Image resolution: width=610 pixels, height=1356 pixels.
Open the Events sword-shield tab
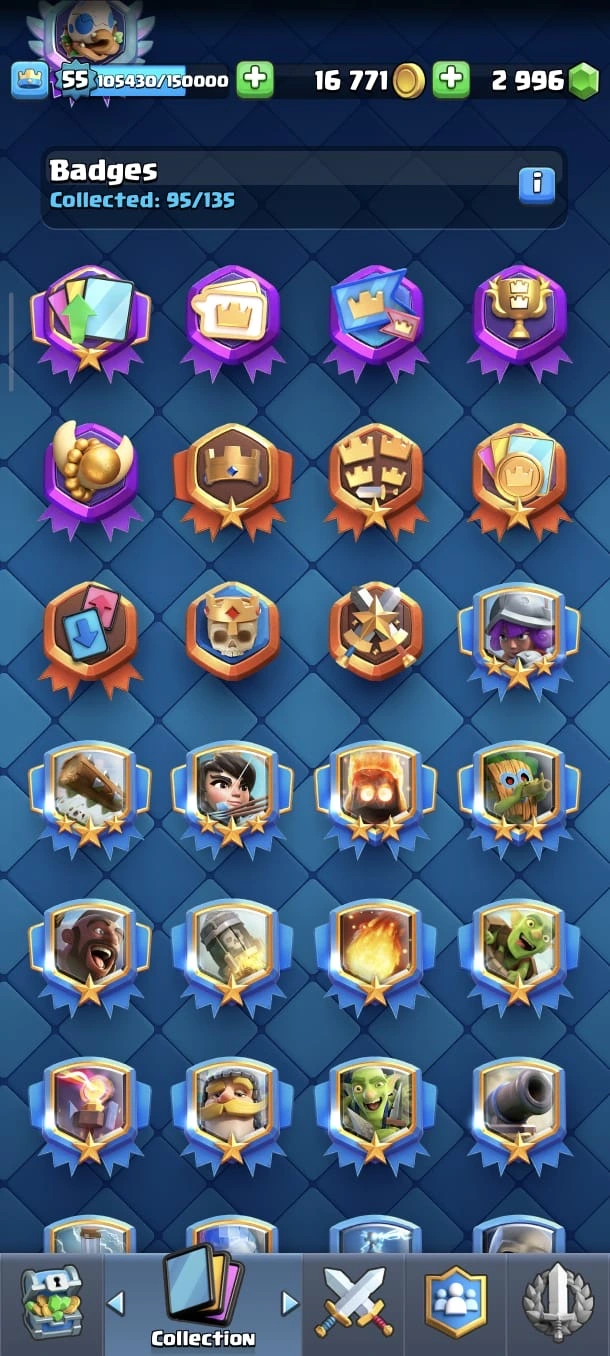click(560, 1300)
